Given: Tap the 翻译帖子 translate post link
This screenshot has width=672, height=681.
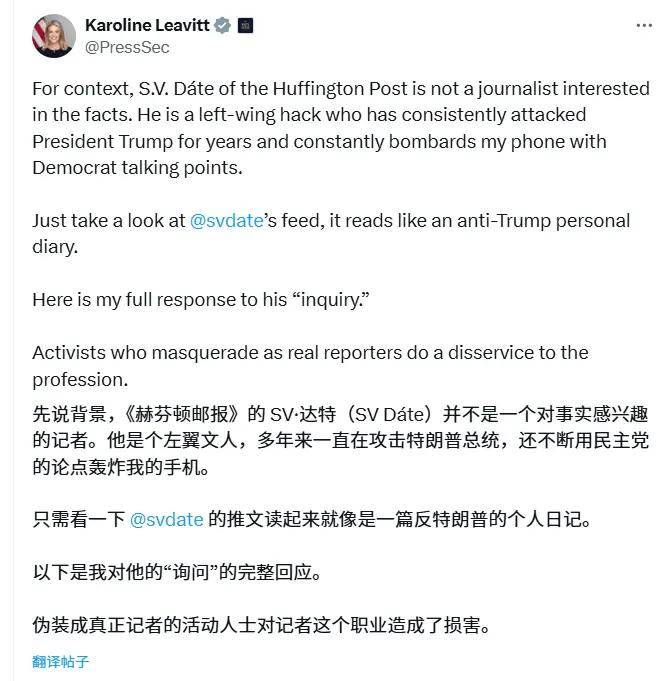Looking at the screenshot, I should (x=60, y=662).
